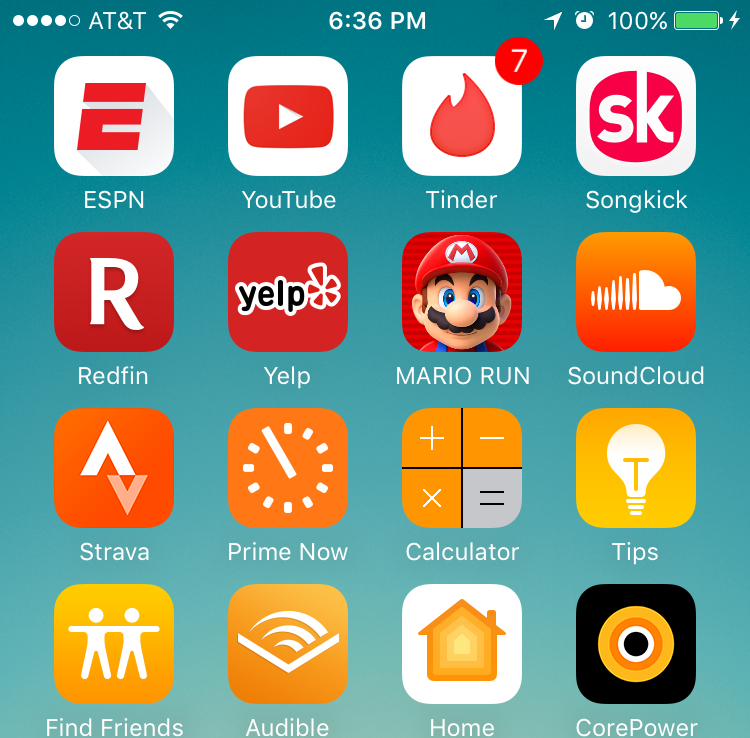The image size is (750, 738).
Task: Open the Calculator app
Action: 462,468
